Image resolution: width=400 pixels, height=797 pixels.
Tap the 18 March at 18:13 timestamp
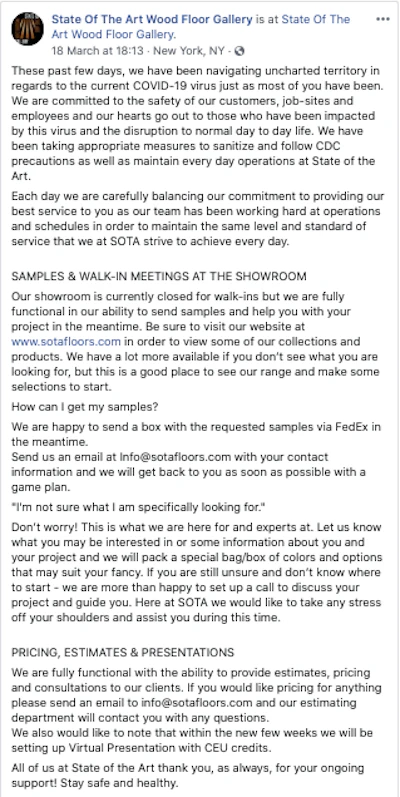97,51
